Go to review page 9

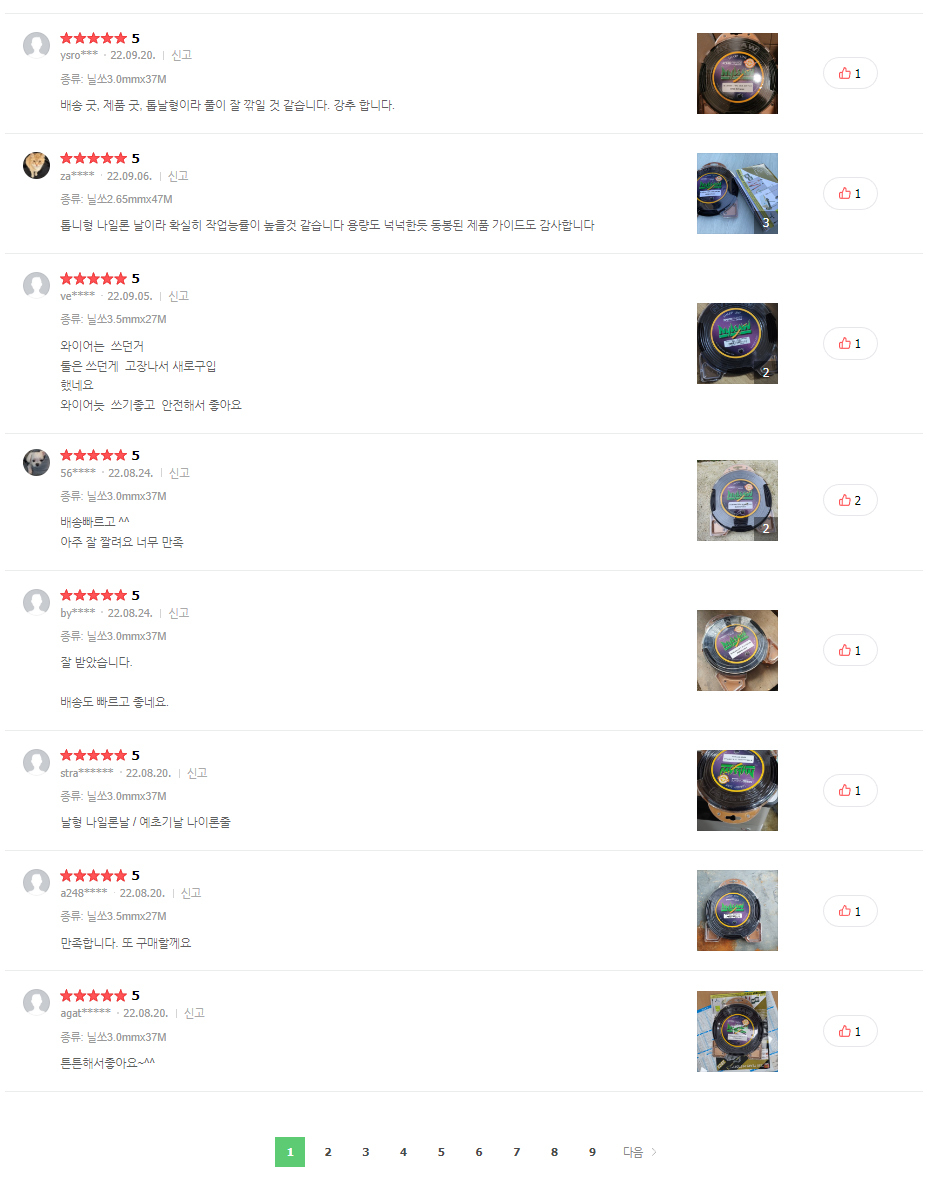tap(592, 1152)
